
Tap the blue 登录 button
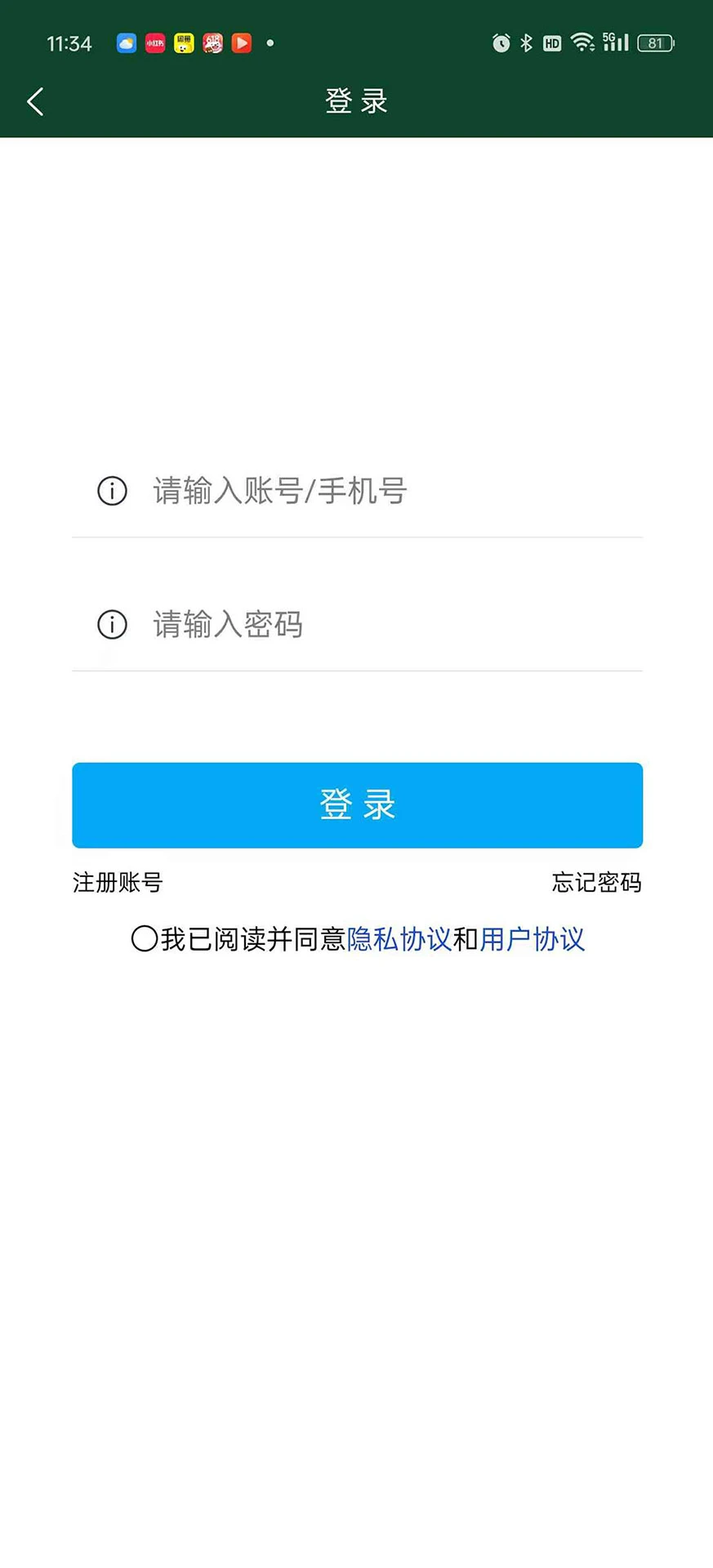click(357, 804)
